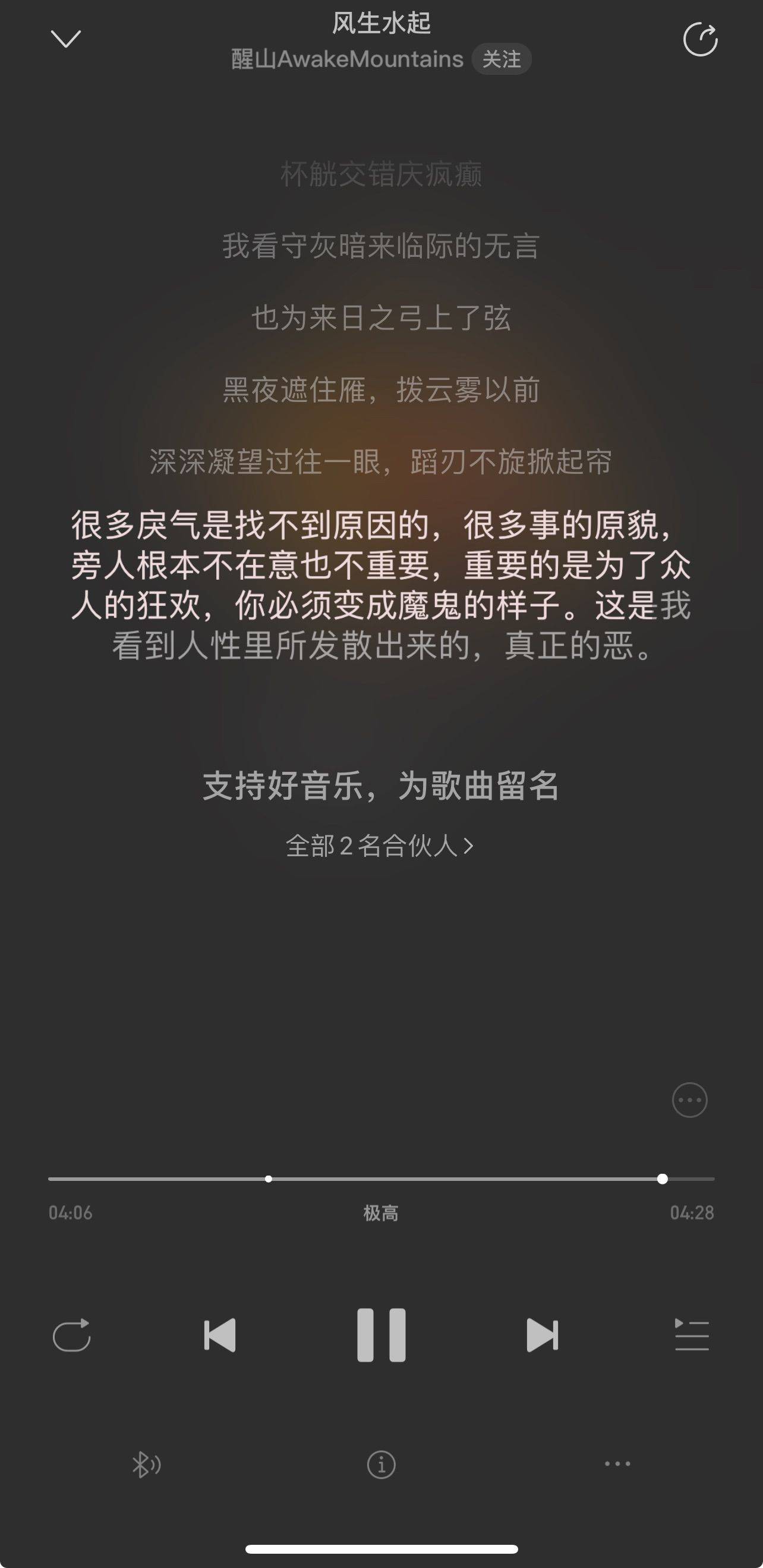Screen dimensions: 763x1568
Task: Collapse the player with the down chevron
Action: click(x=67, y=38)
